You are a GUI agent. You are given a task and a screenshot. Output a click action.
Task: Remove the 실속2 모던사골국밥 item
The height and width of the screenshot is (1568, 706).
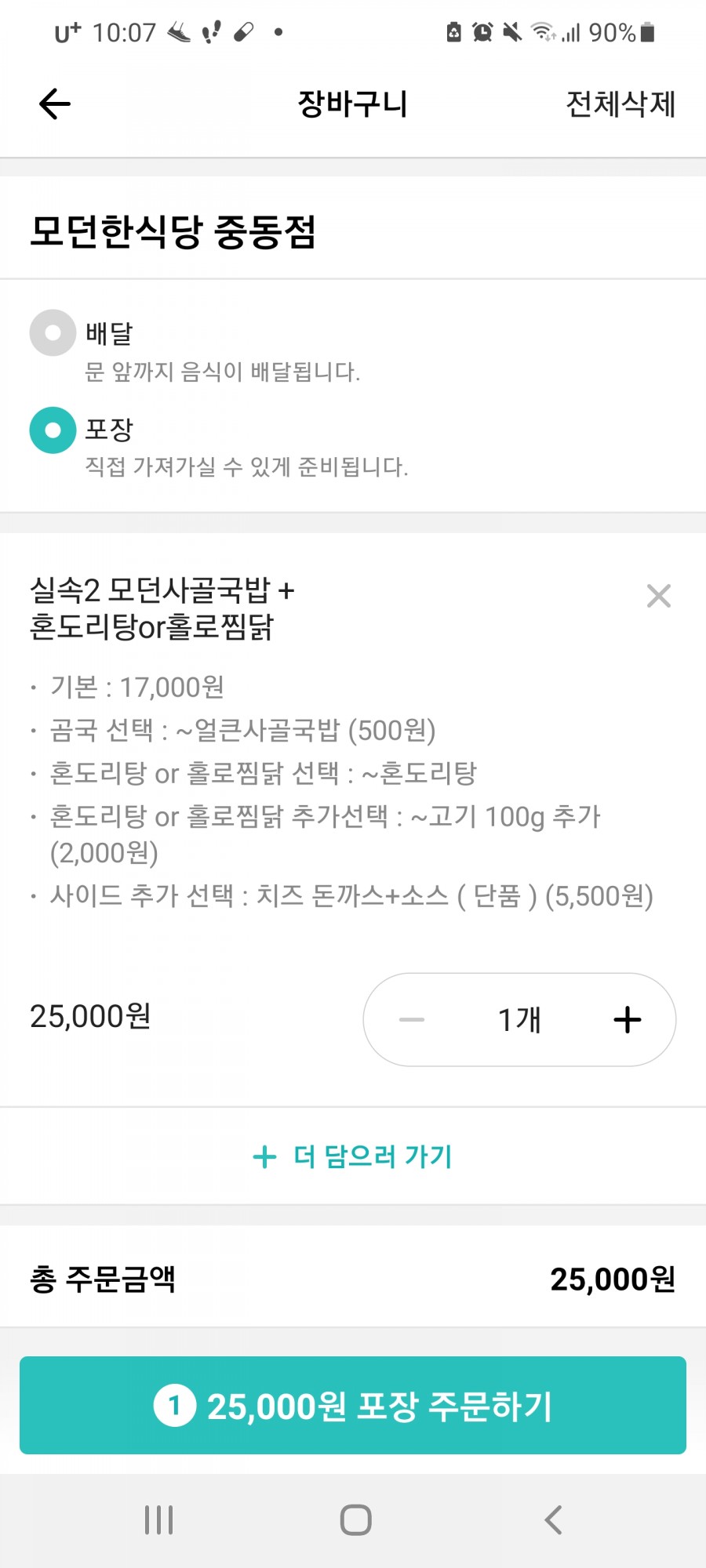tap(658, 596)
